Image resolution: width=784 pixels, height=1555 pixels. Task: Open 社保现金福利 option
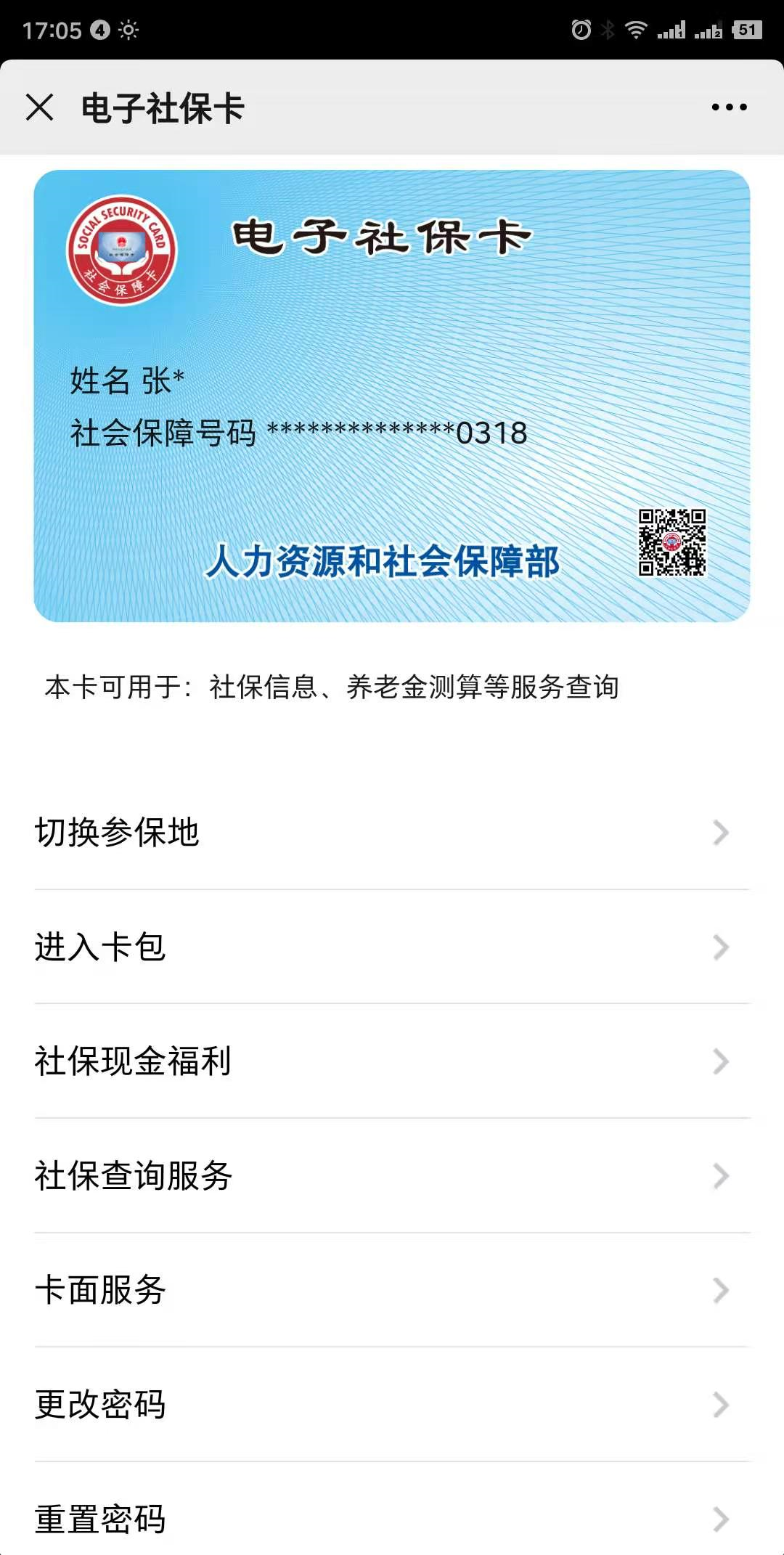pyautogui.click(x=392, y=1061)
